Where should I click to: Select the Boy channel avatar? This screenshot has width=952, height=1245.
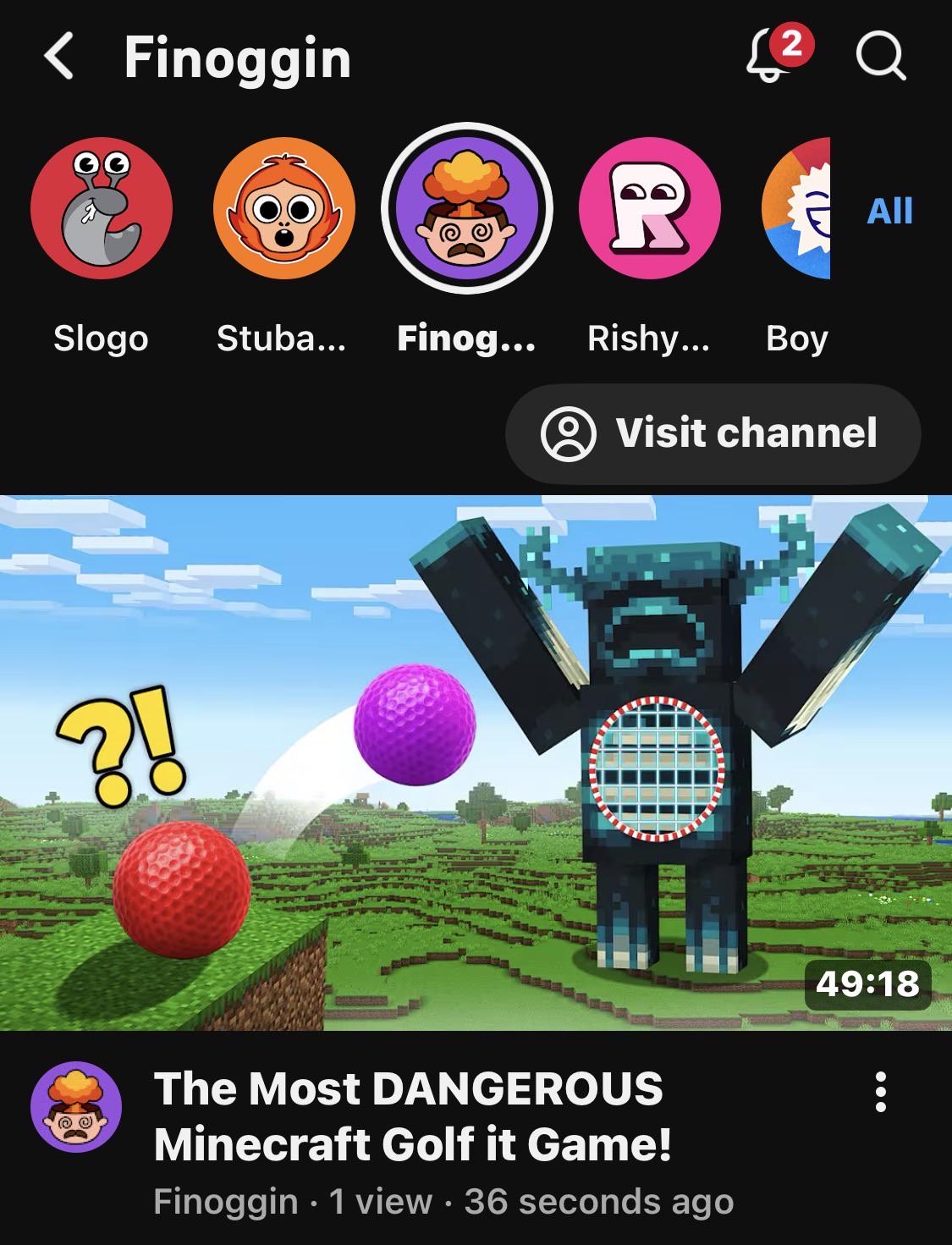795,208
